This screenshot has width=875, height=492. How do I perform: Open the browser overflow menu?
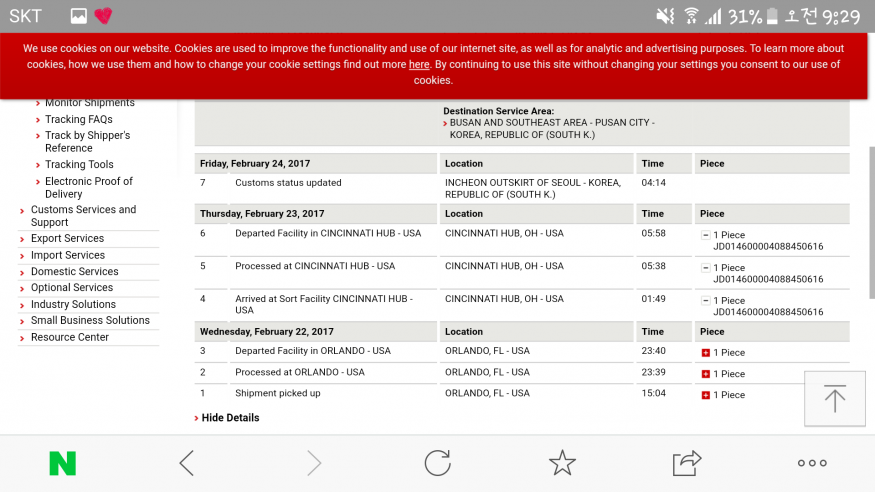pos(812,463)
